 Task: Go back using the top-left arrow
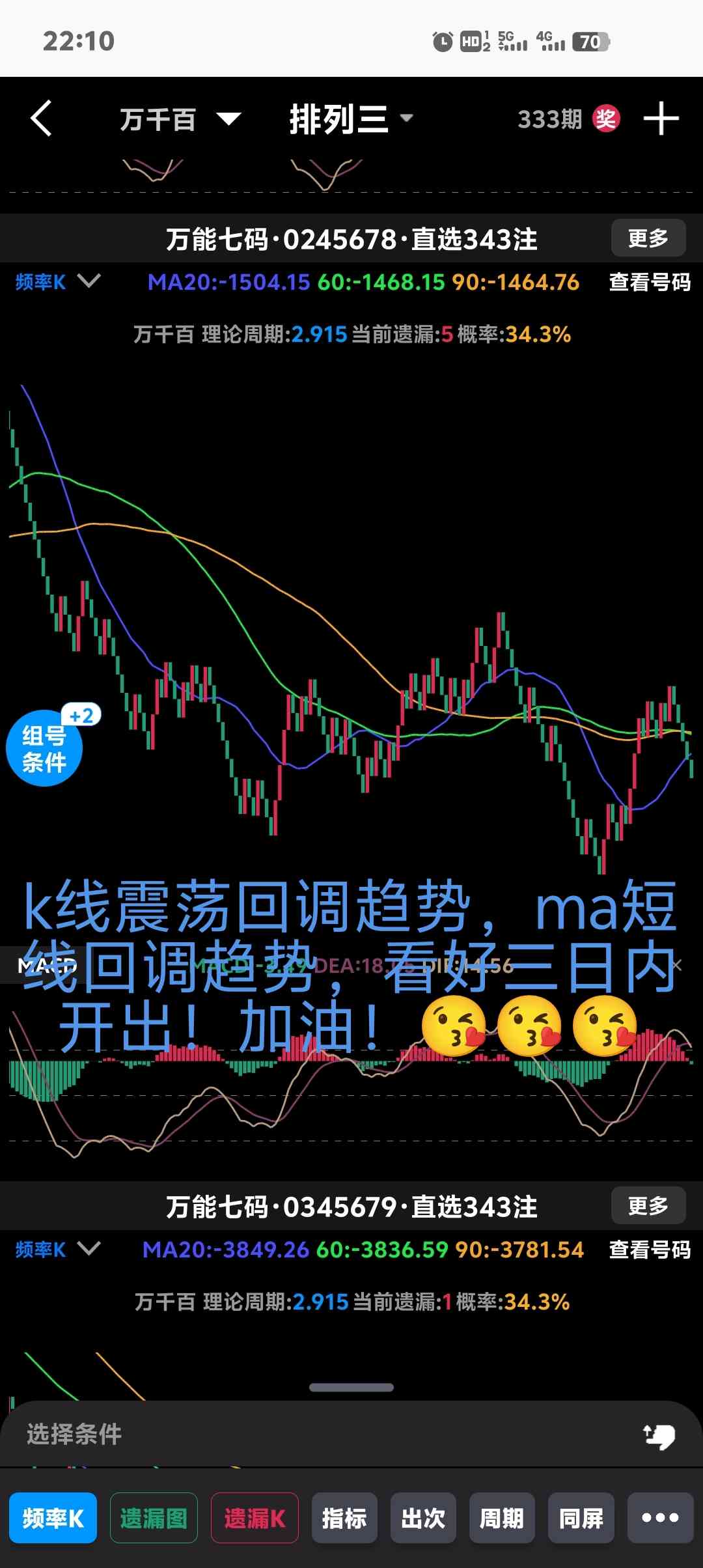[41, 119]
